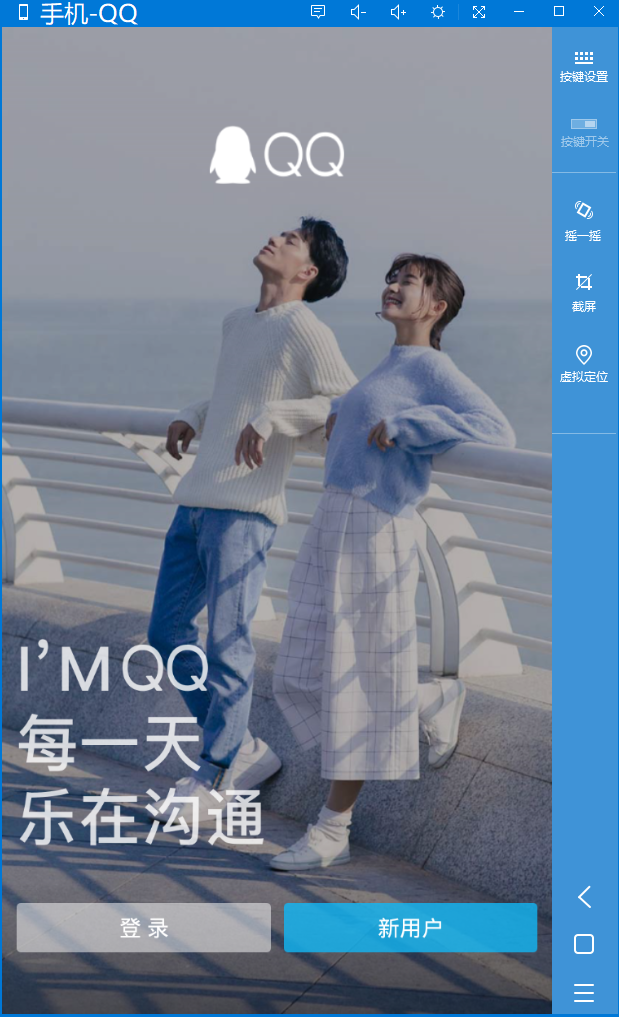Open the three-line menu button

584,992
